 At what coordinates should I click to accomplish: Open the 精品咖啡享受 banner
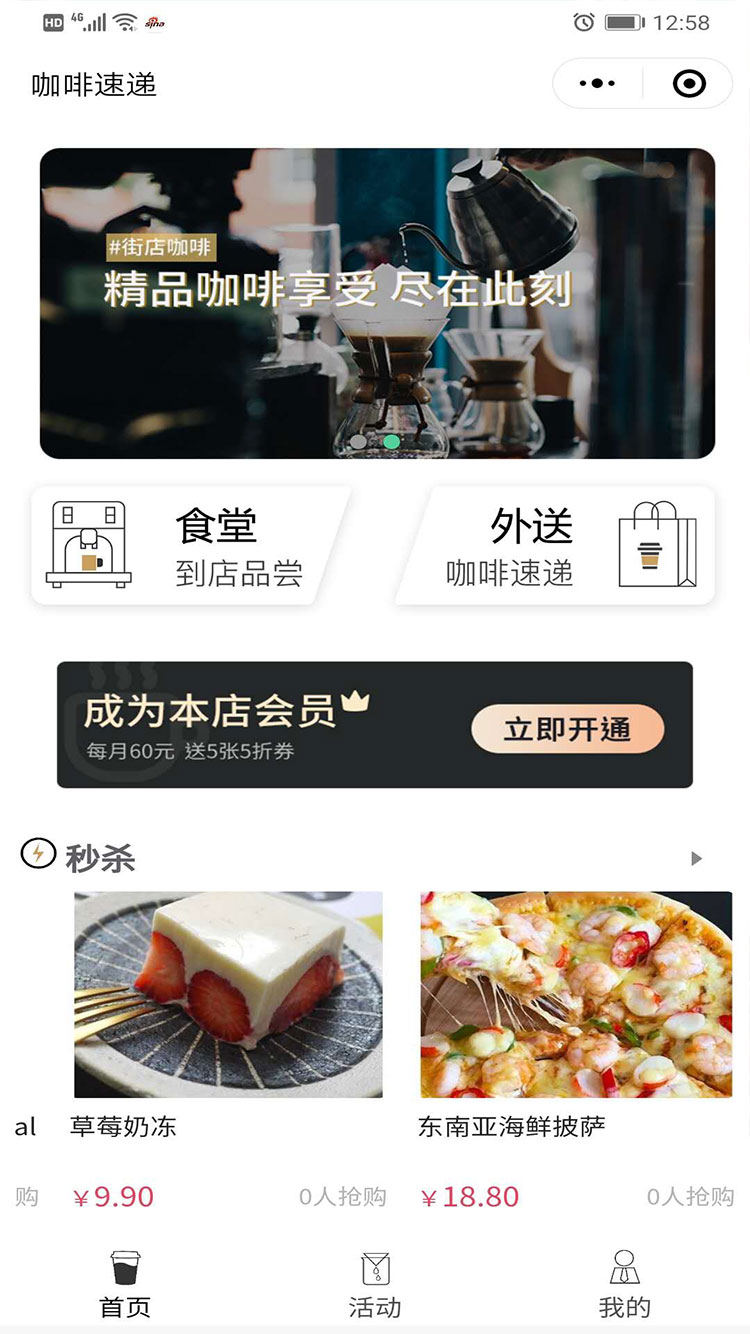377,303
